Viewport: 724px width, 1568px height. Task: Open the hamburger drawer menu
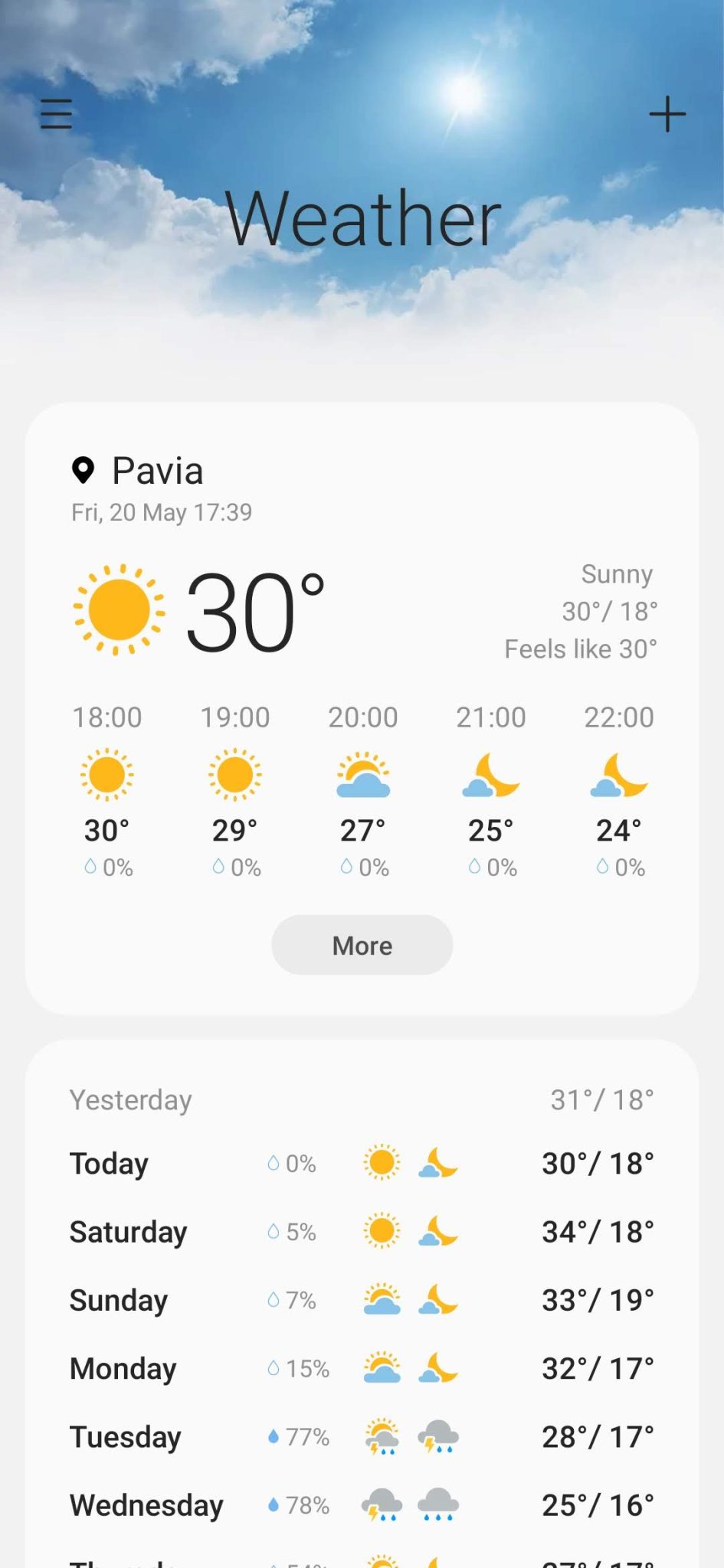coord(56,114)
